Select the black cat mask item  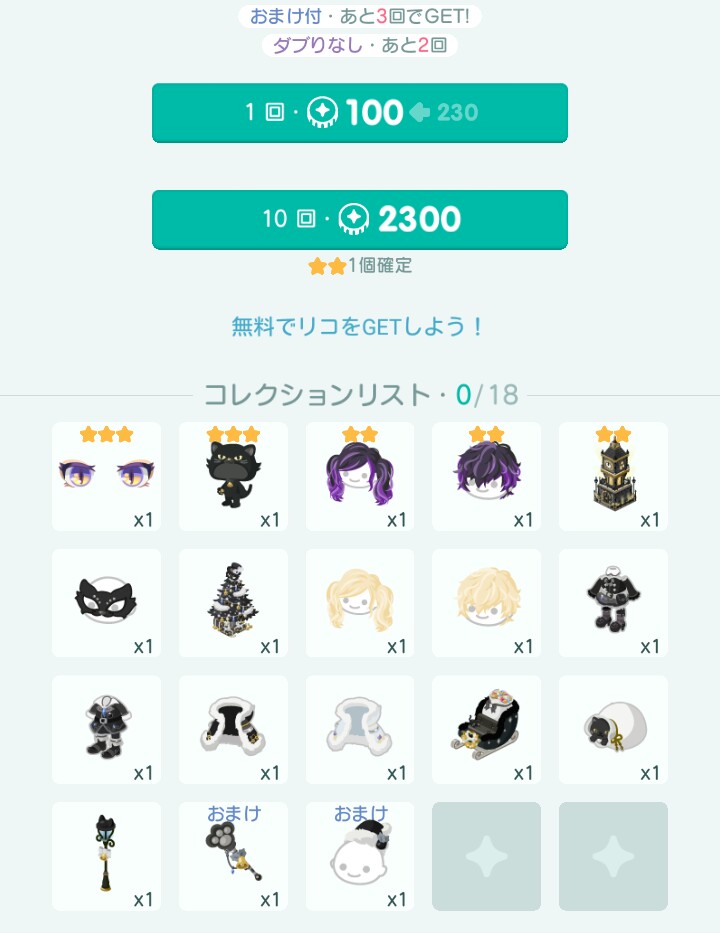coord(106,603)
